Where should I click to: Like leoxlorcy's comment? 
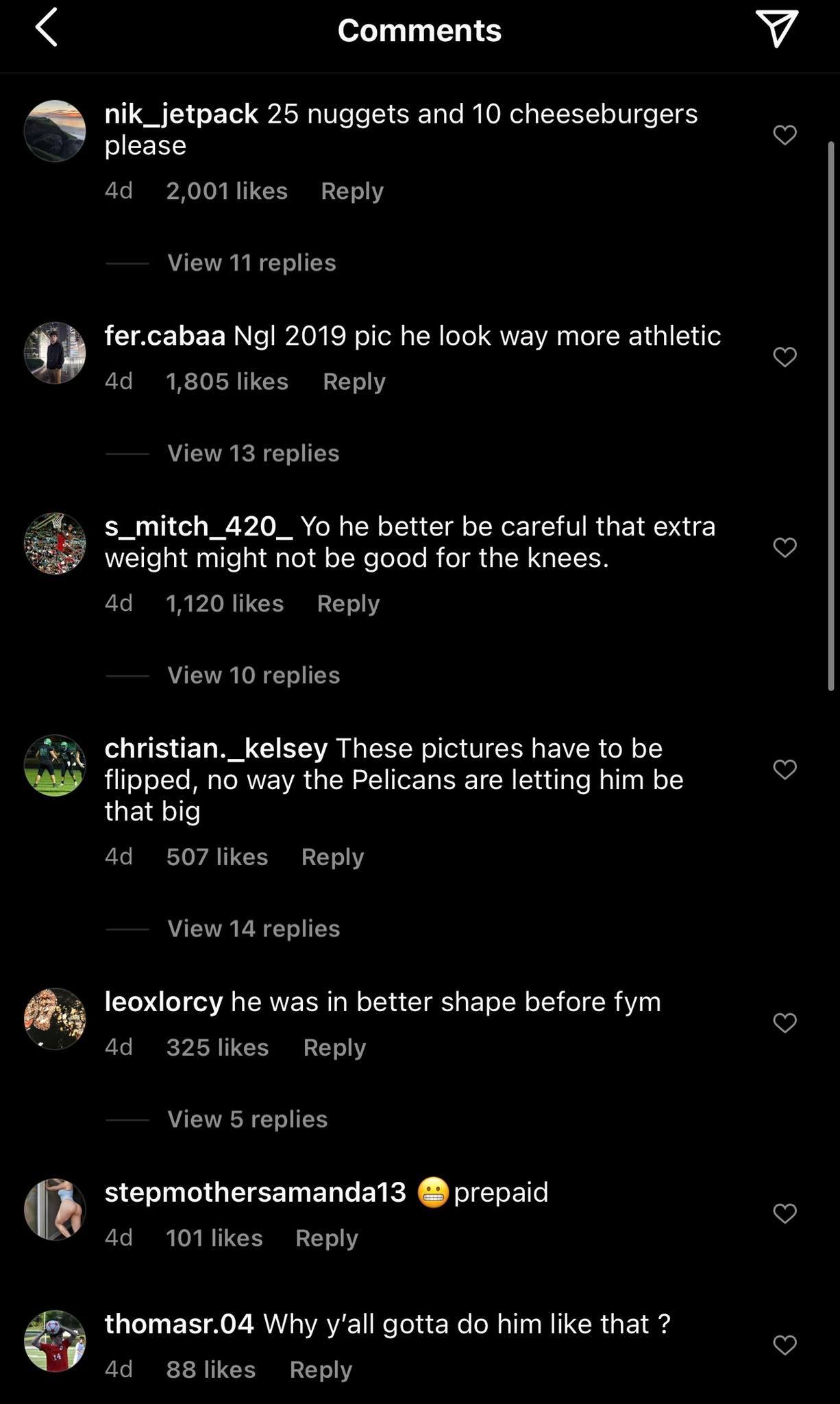785,1023
